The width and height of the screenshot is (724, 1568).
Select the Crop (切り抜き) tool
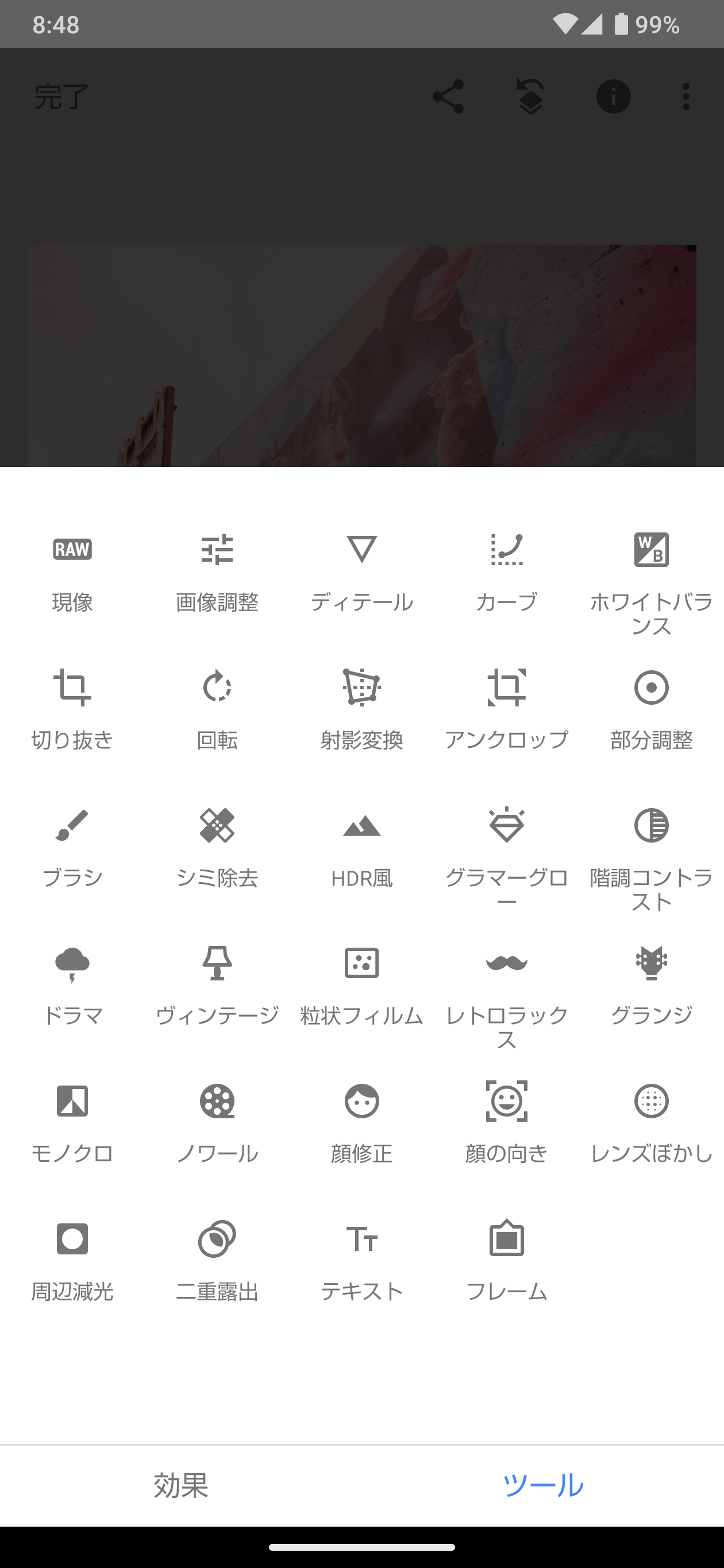pyautogui.click(x=72, y=709)
